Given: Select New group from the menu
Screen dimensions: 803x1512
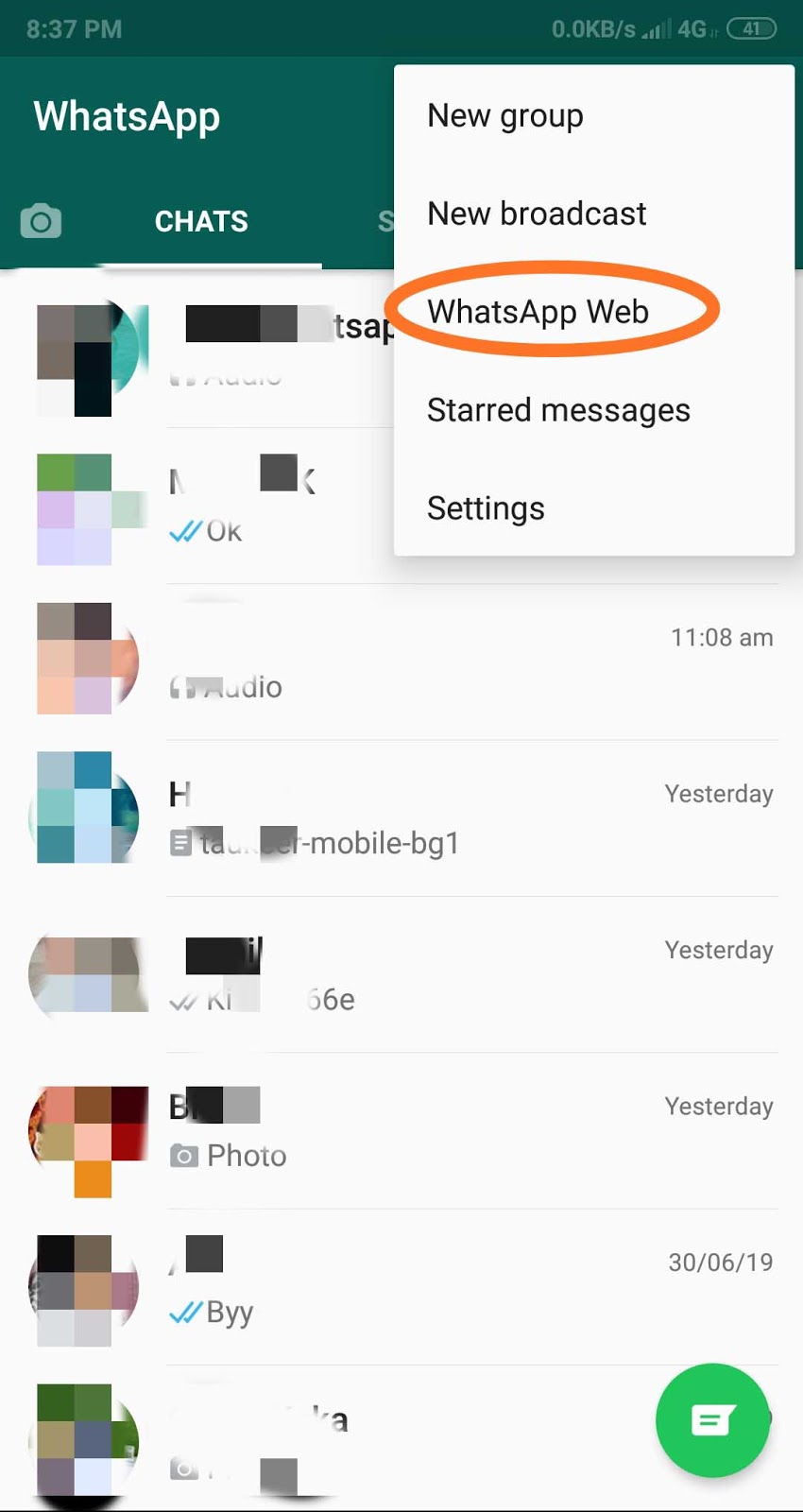Looking at the screenshot, I should click(x=505, y=116).
